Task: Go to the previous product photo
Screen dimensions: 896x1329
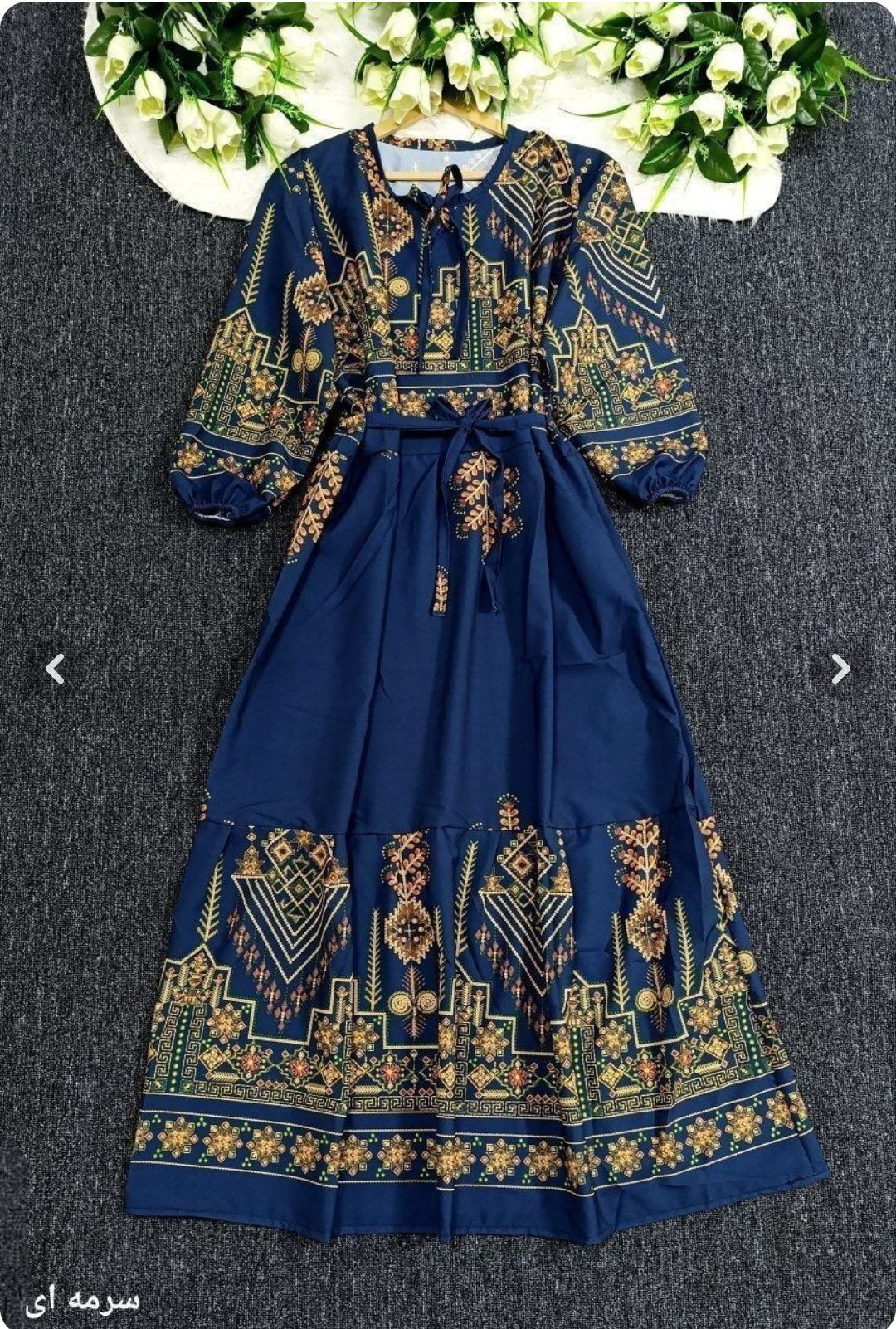Action: [55, 669]
